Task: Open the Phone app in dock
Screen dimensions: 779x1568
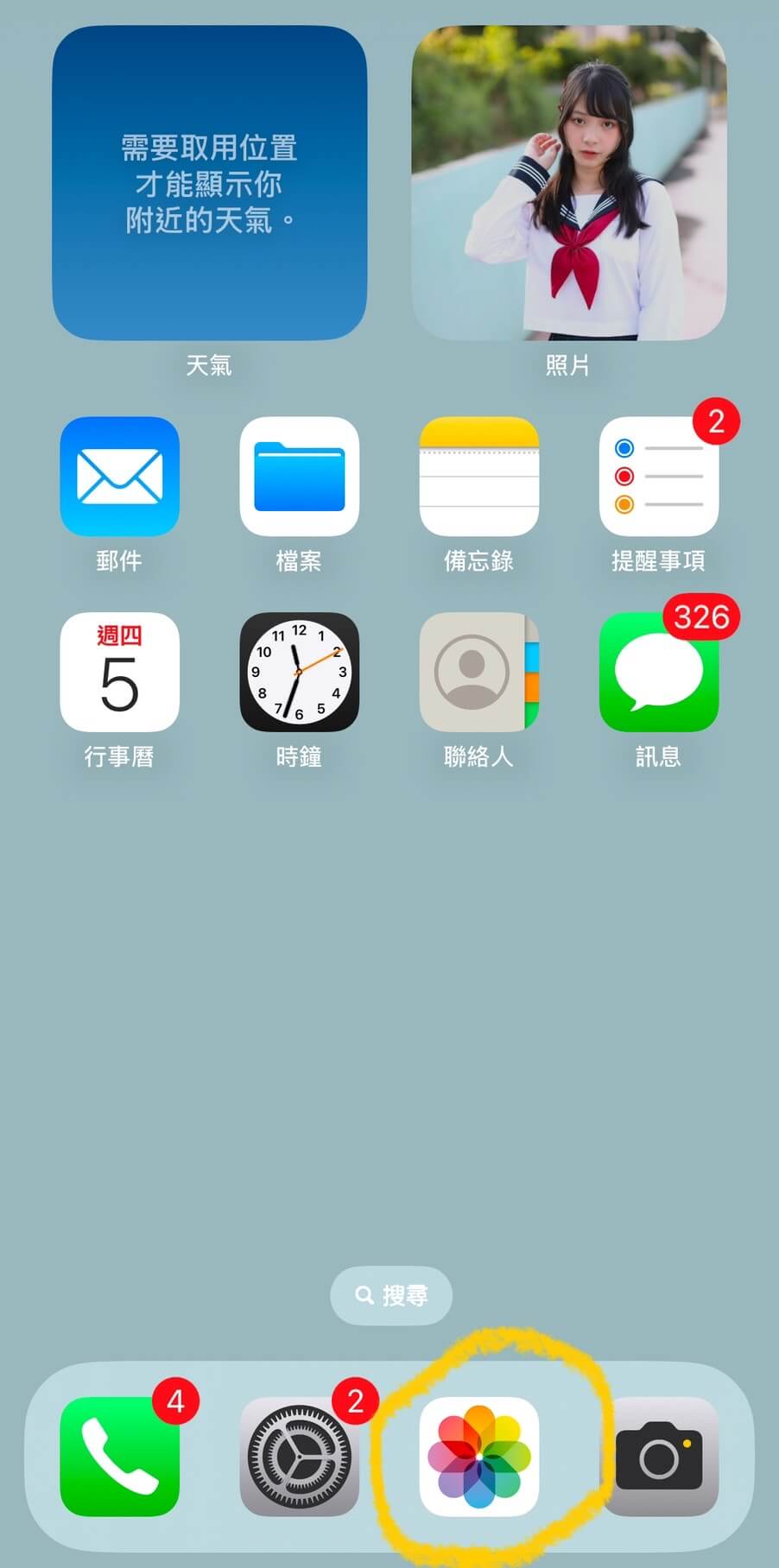Action: [x=119, y=1457]
